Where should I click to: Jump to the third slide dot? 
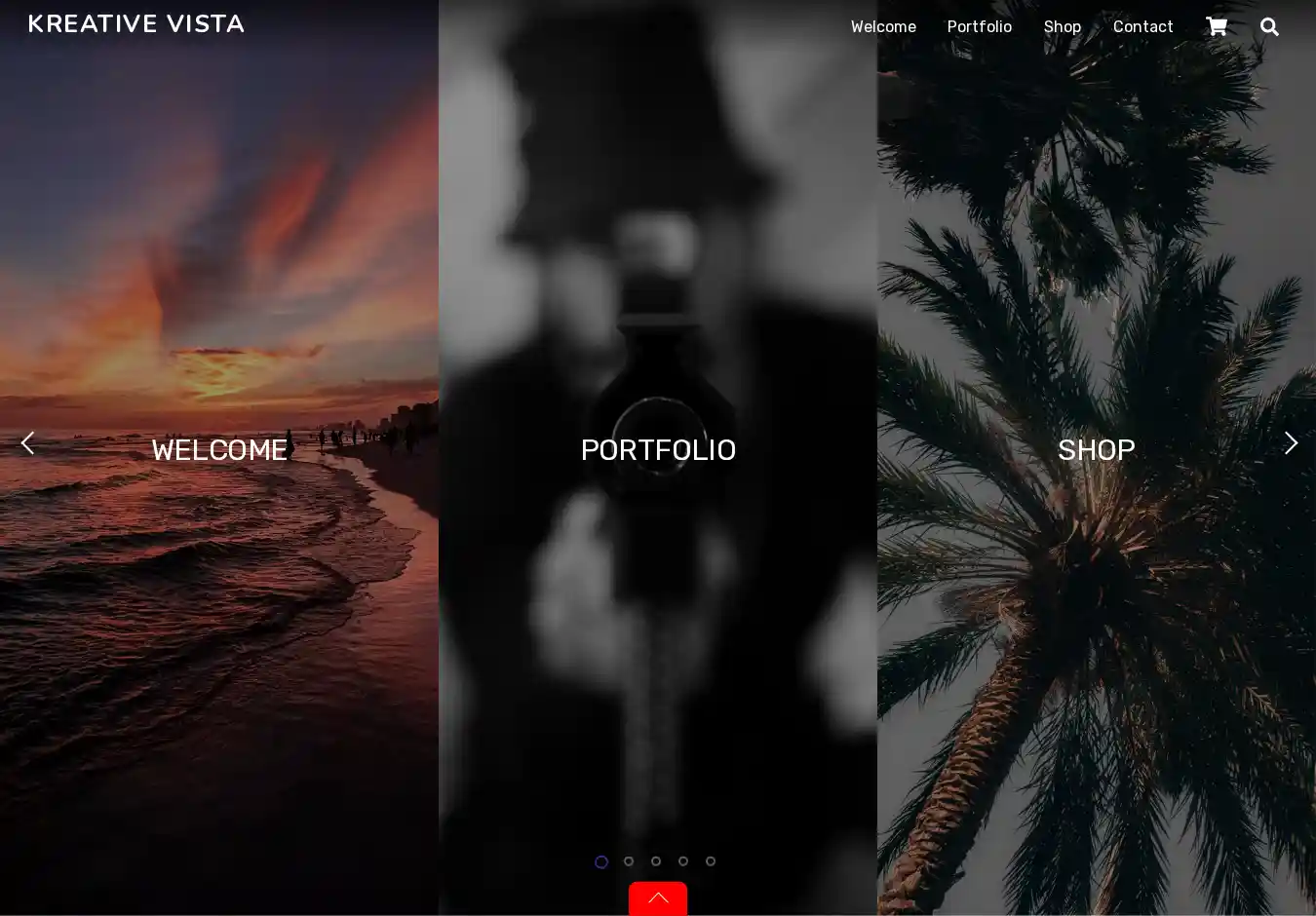656,861
